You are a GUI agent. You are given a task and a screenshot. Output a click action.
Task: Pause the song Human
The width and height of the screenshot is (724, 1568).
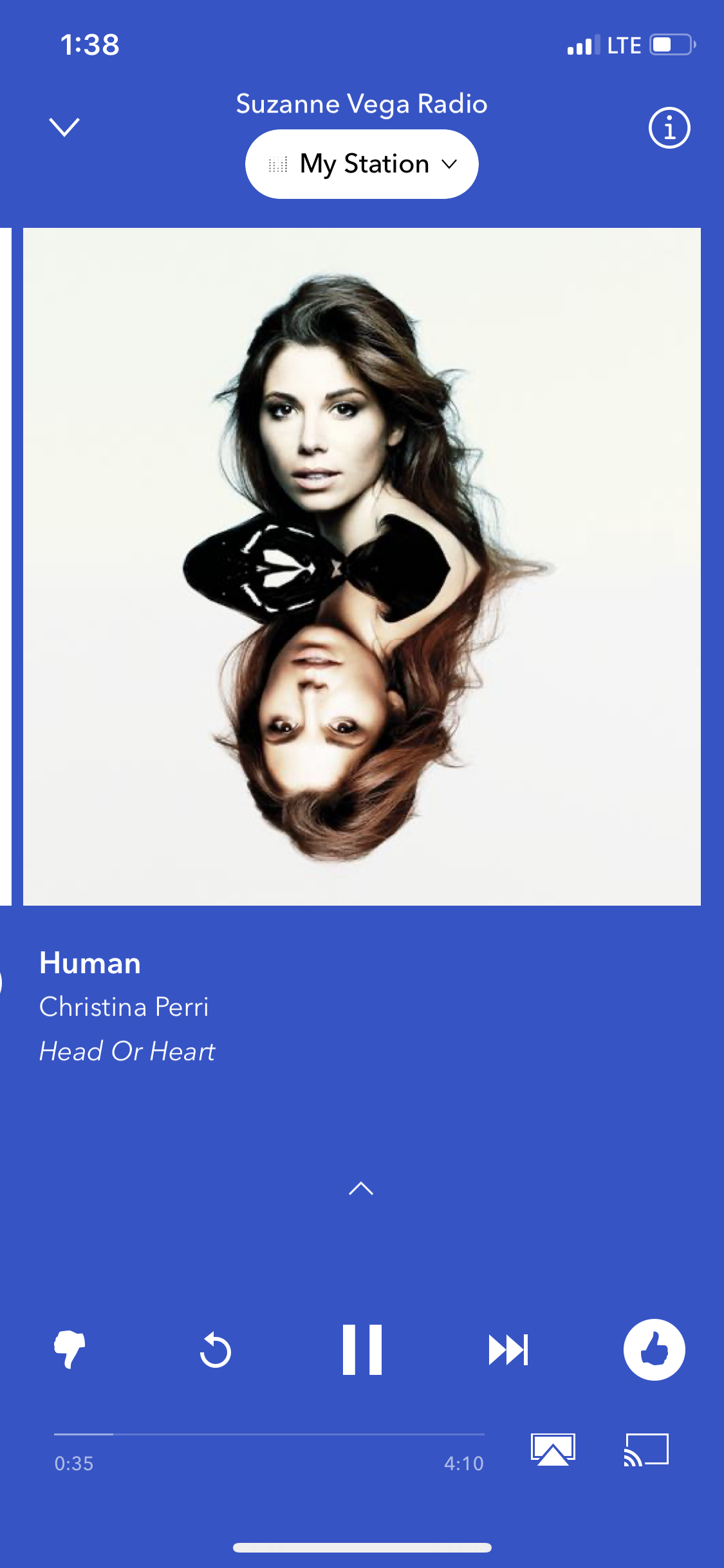[362, 1350]
